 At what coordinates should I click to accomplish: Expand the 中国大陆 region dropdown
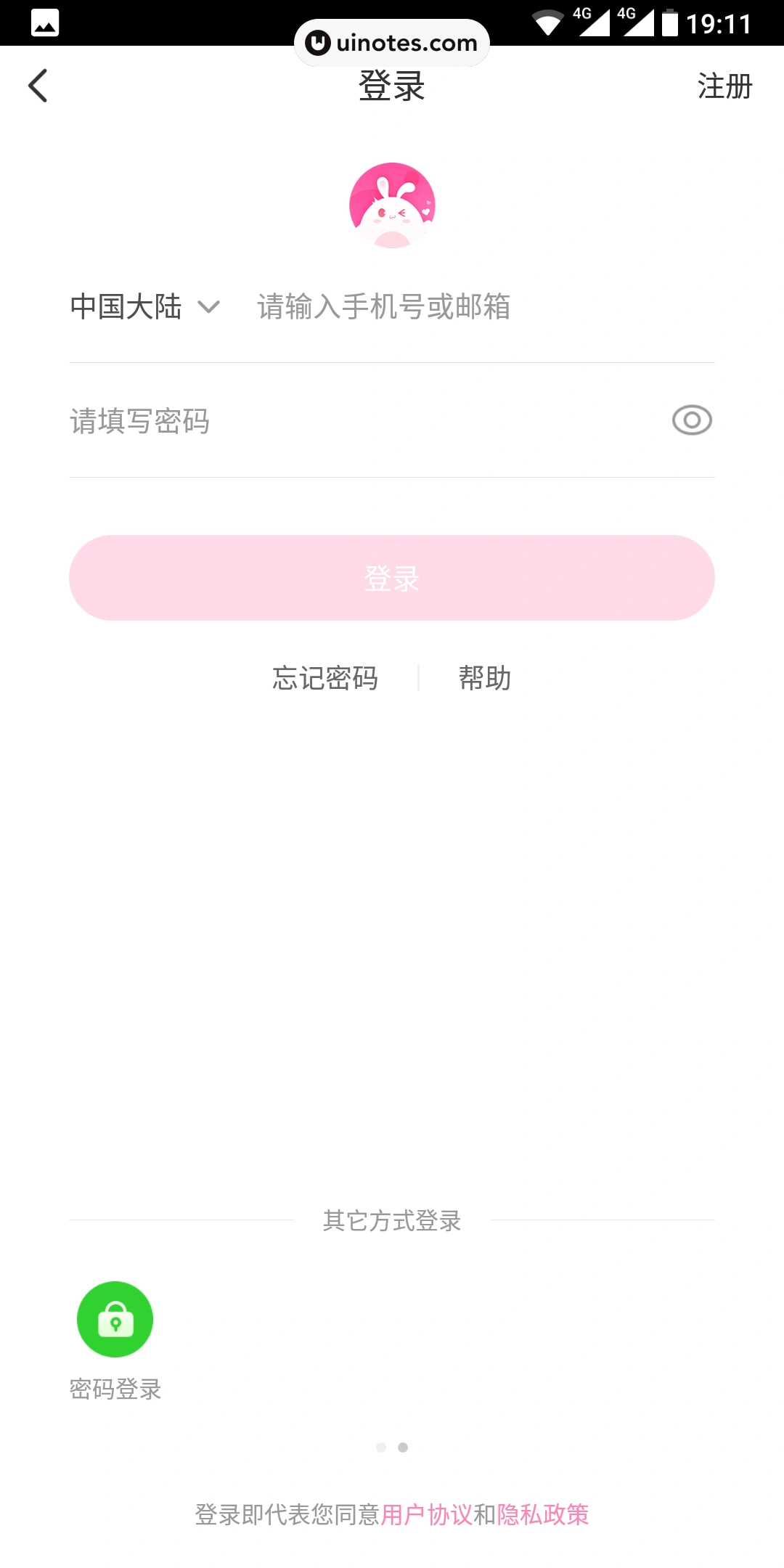tap(145, 307)
